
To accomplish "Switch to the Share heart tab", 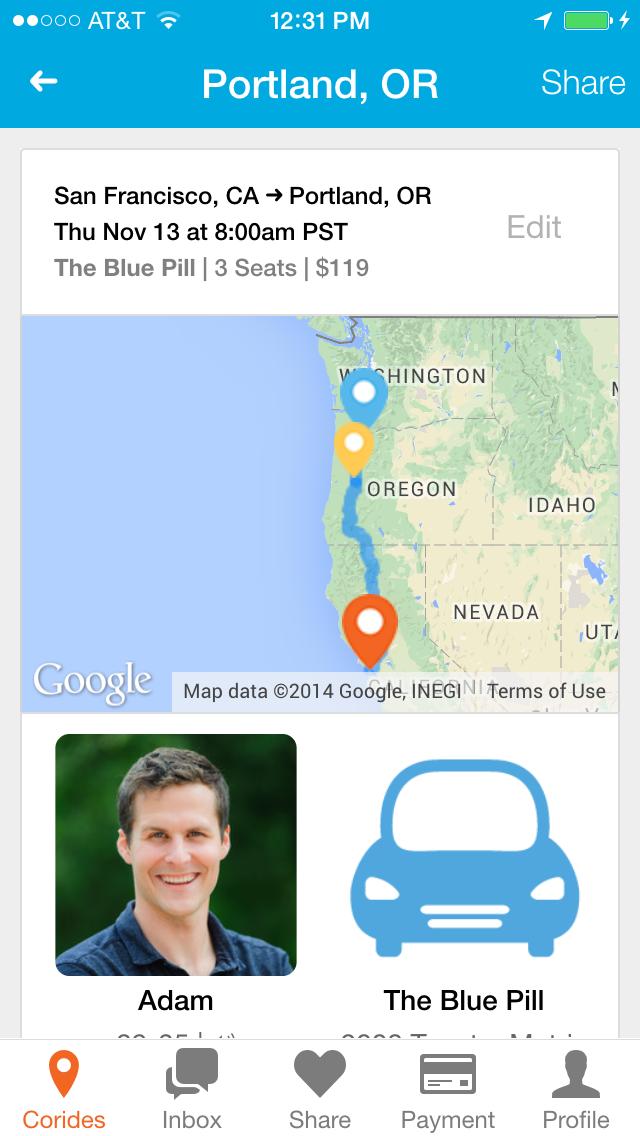I will (x=320, y=1090).
